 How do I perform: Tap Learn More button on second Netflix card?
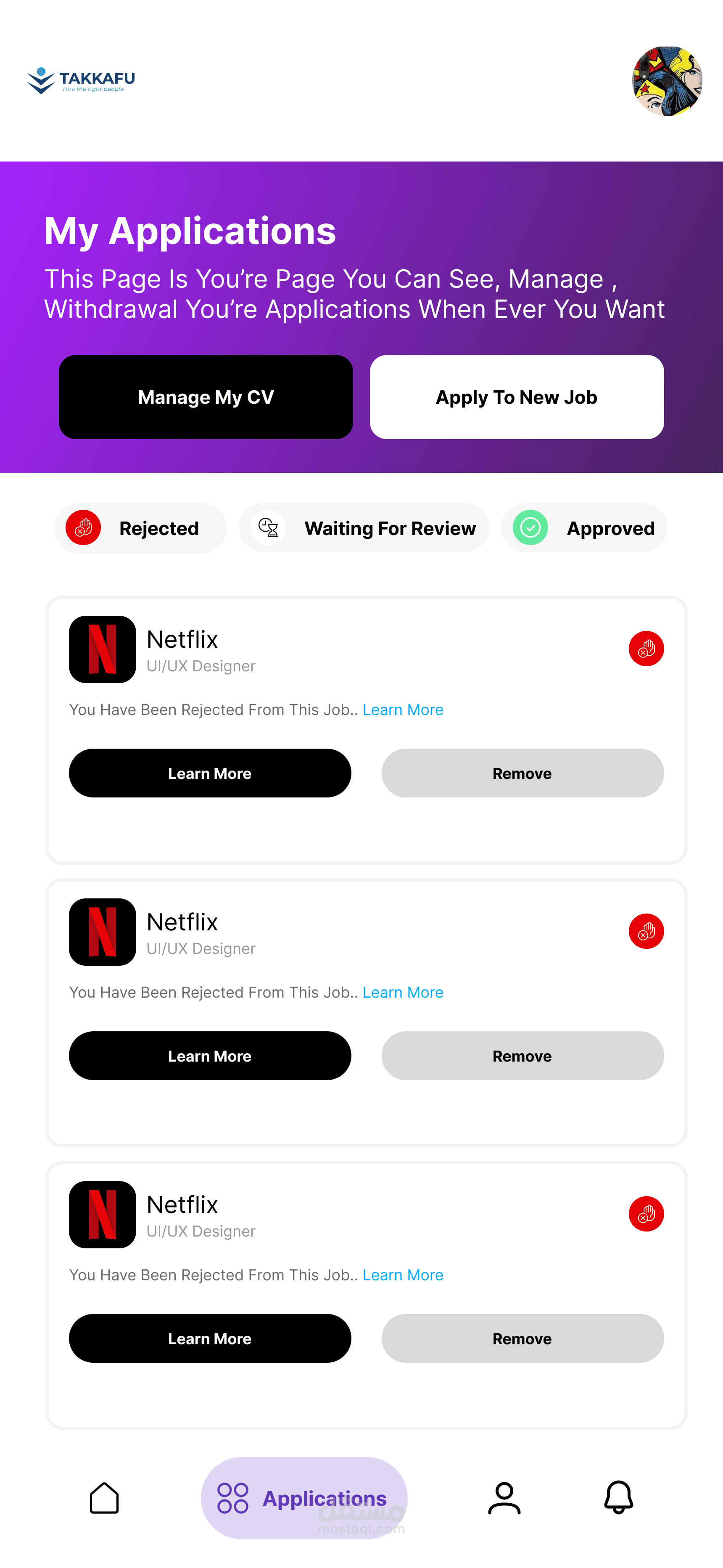click(209, 1055)
